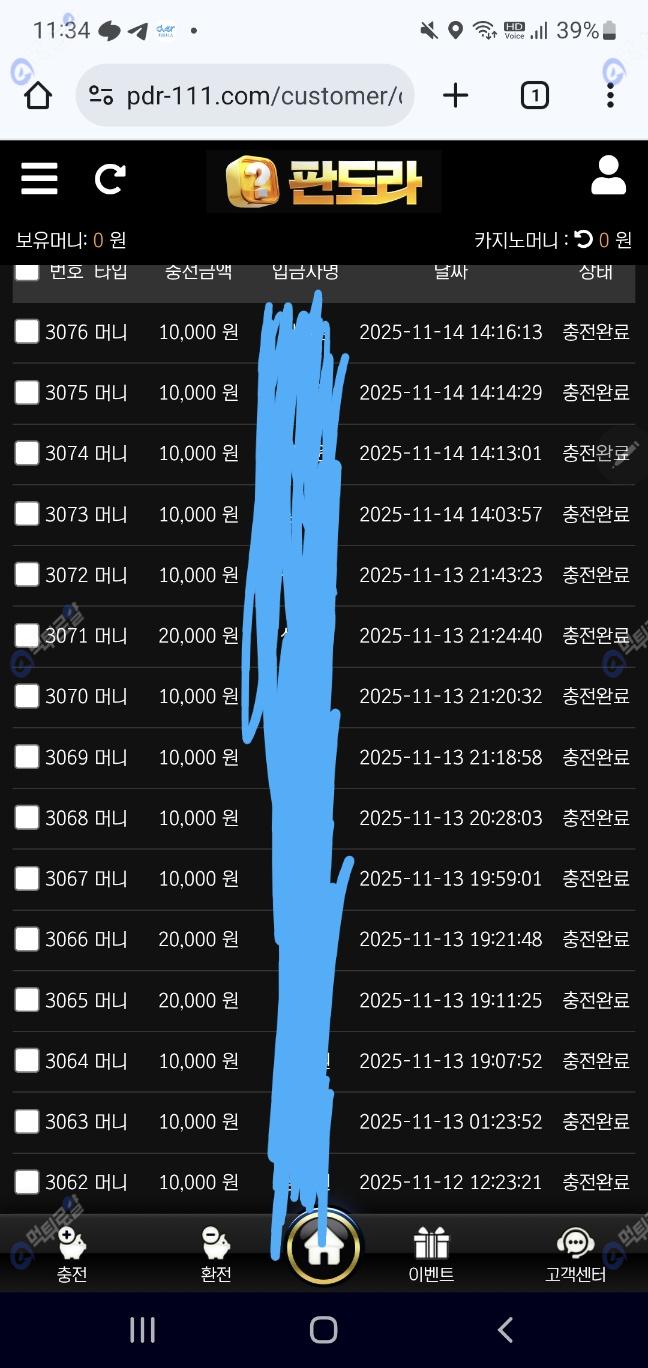Tap the system back button
The image size is (648, 1368).
[x=505, y=1329]
